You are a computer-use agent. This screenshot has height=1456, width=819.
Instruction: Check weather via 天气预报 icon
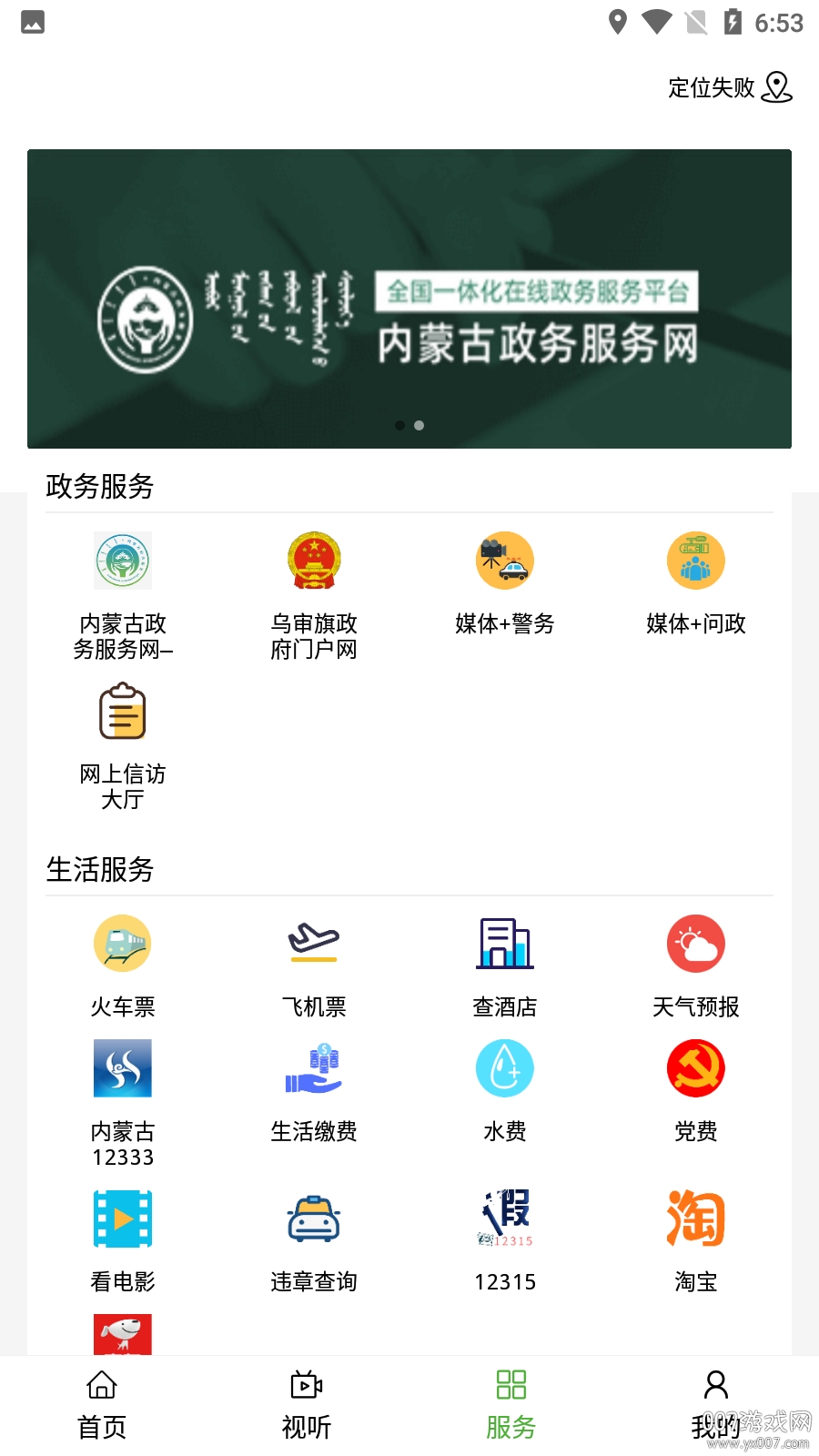(x=696, y=944)
